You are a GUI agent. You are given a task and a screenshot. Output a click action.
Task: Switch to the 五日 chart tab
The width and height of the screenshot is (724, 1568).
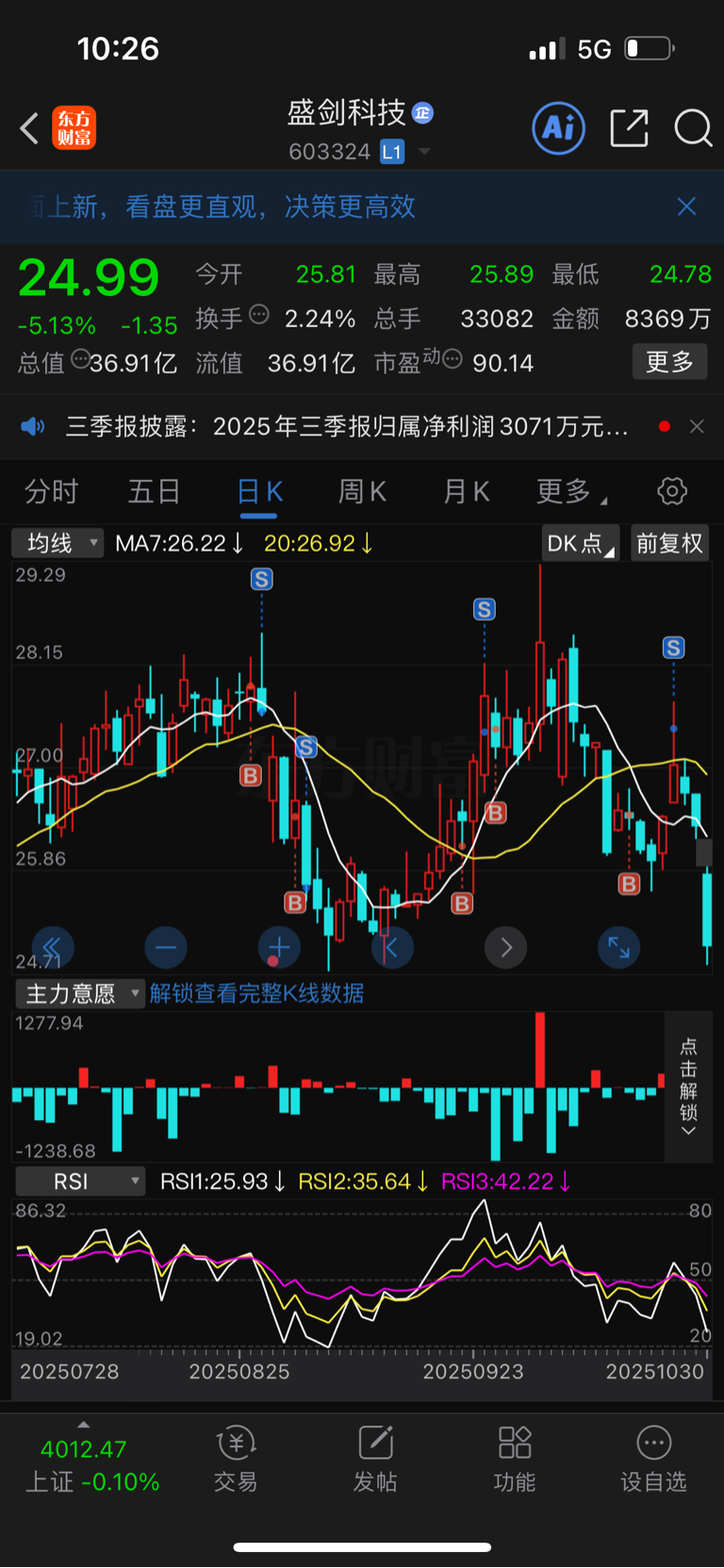pos(155,491)
